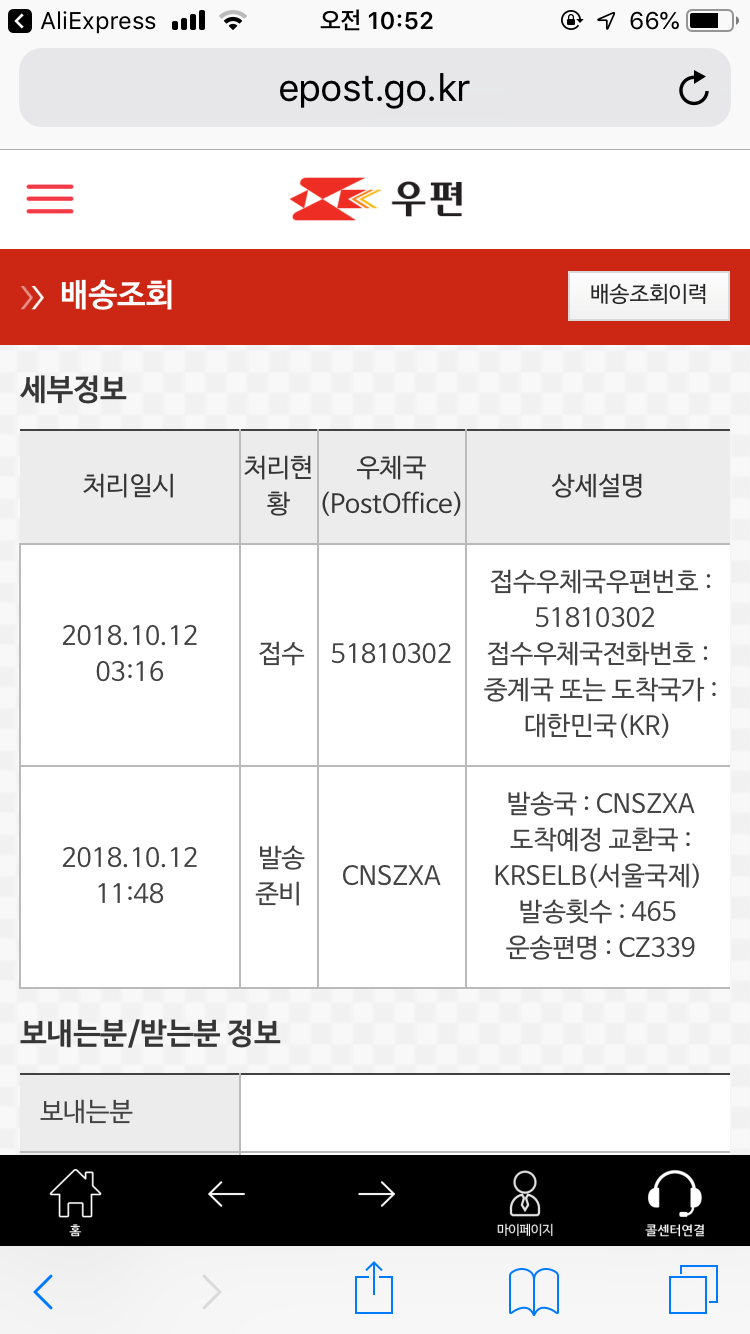
Task: Open 콜센터연결 headset icon
Action: pos(675,1203)
